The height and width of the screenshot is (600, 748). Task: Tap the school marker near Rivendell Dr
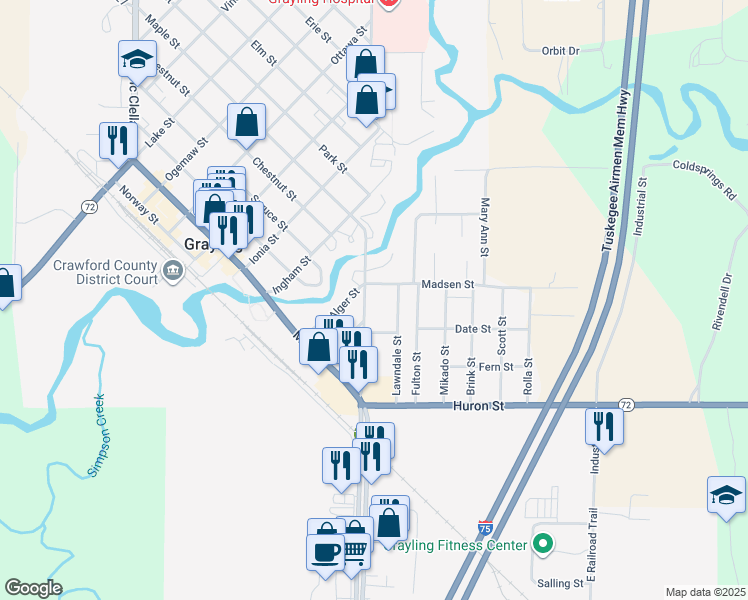pos(726,498)
